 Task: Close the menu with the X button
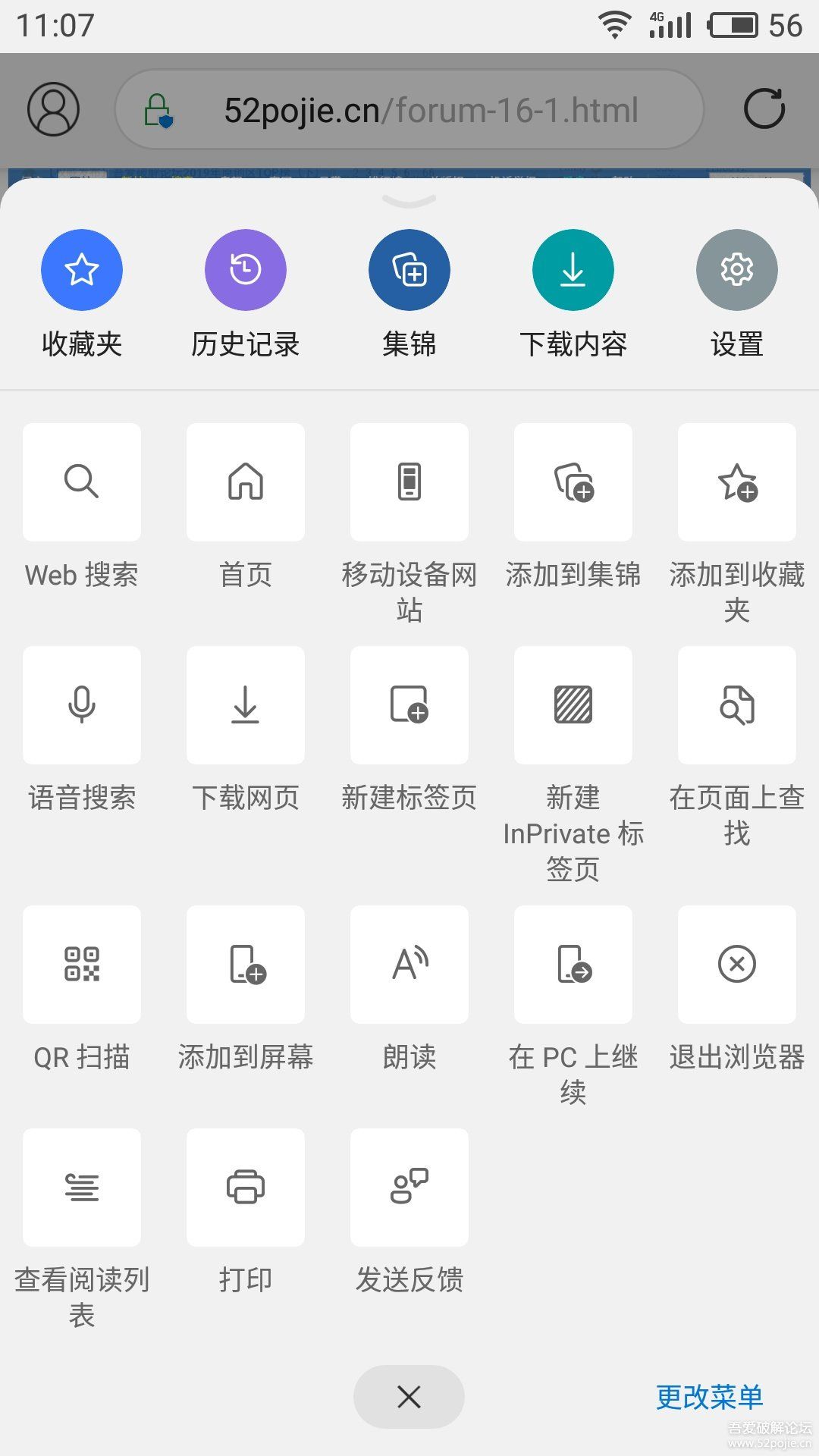tap(409, 1397)
